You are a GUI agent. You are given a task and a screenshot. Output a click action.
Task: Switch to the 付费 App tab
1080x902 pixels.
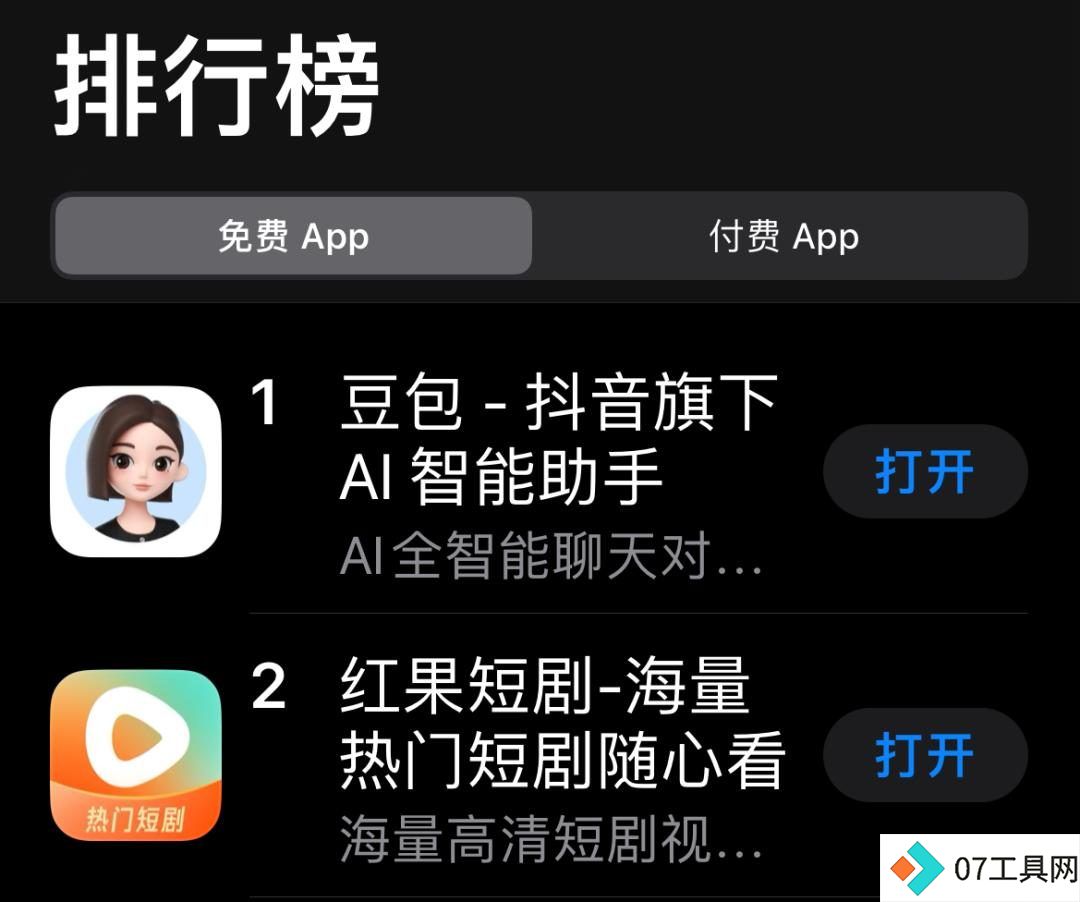[x=783, y=237]
